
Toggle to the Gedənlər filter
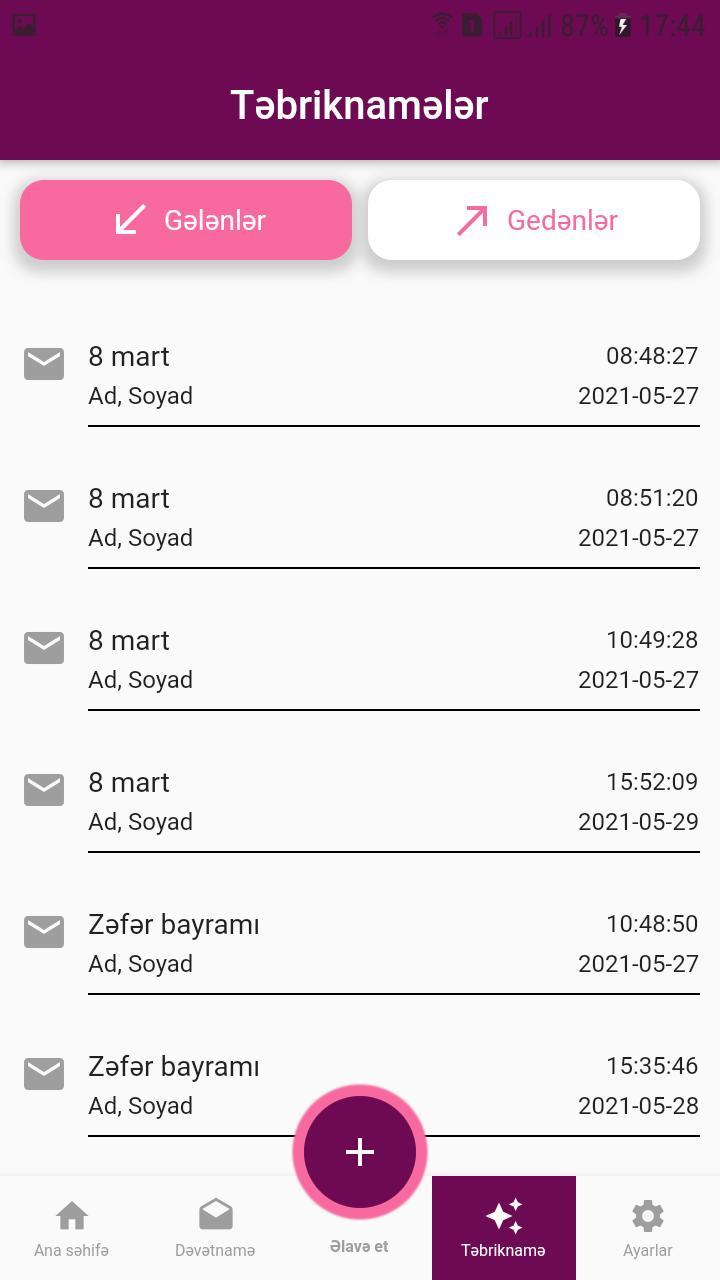[x=533, y=220]
